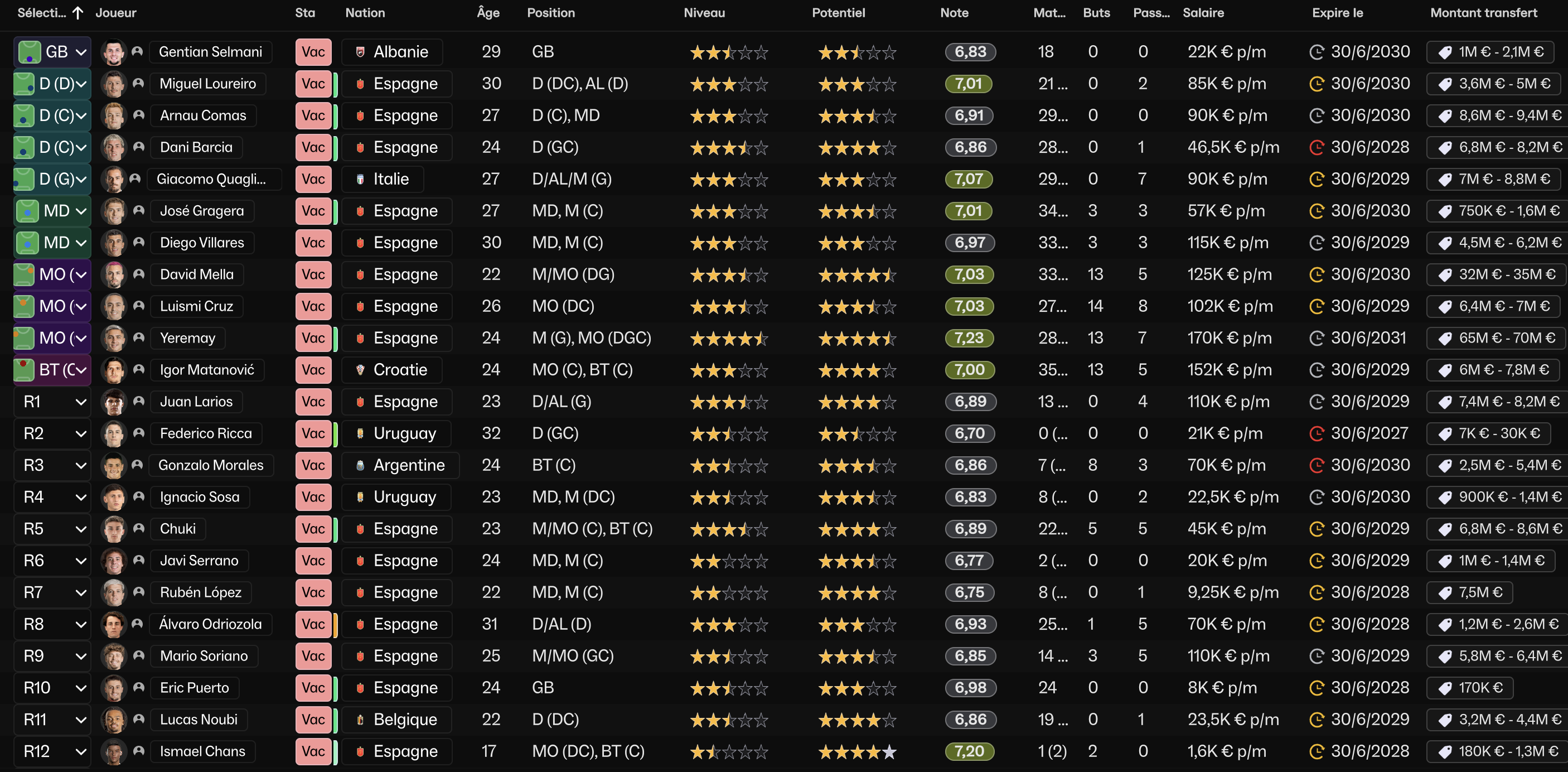The image size is (1568, 772).
Task: Sort by the Sélection column header
Action: point(41,13)
